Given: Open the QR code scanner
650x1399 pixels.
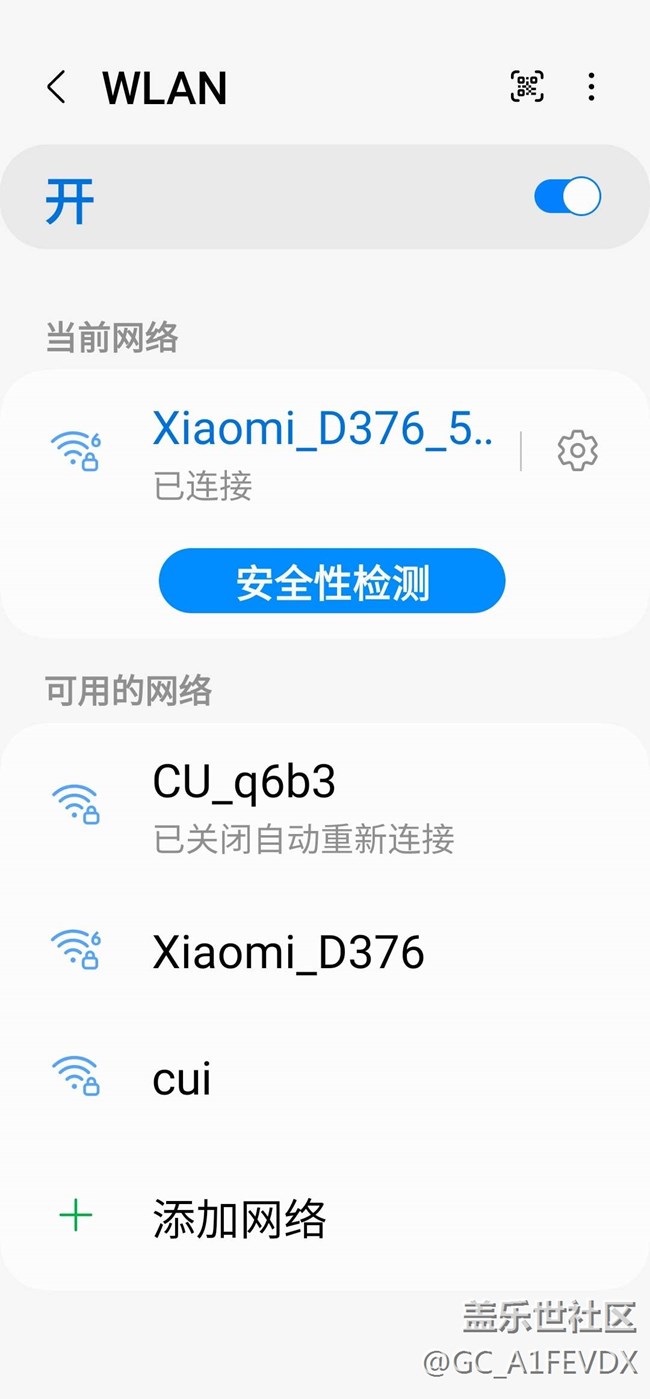Looking at the screenshot, I should coord(527,87).
